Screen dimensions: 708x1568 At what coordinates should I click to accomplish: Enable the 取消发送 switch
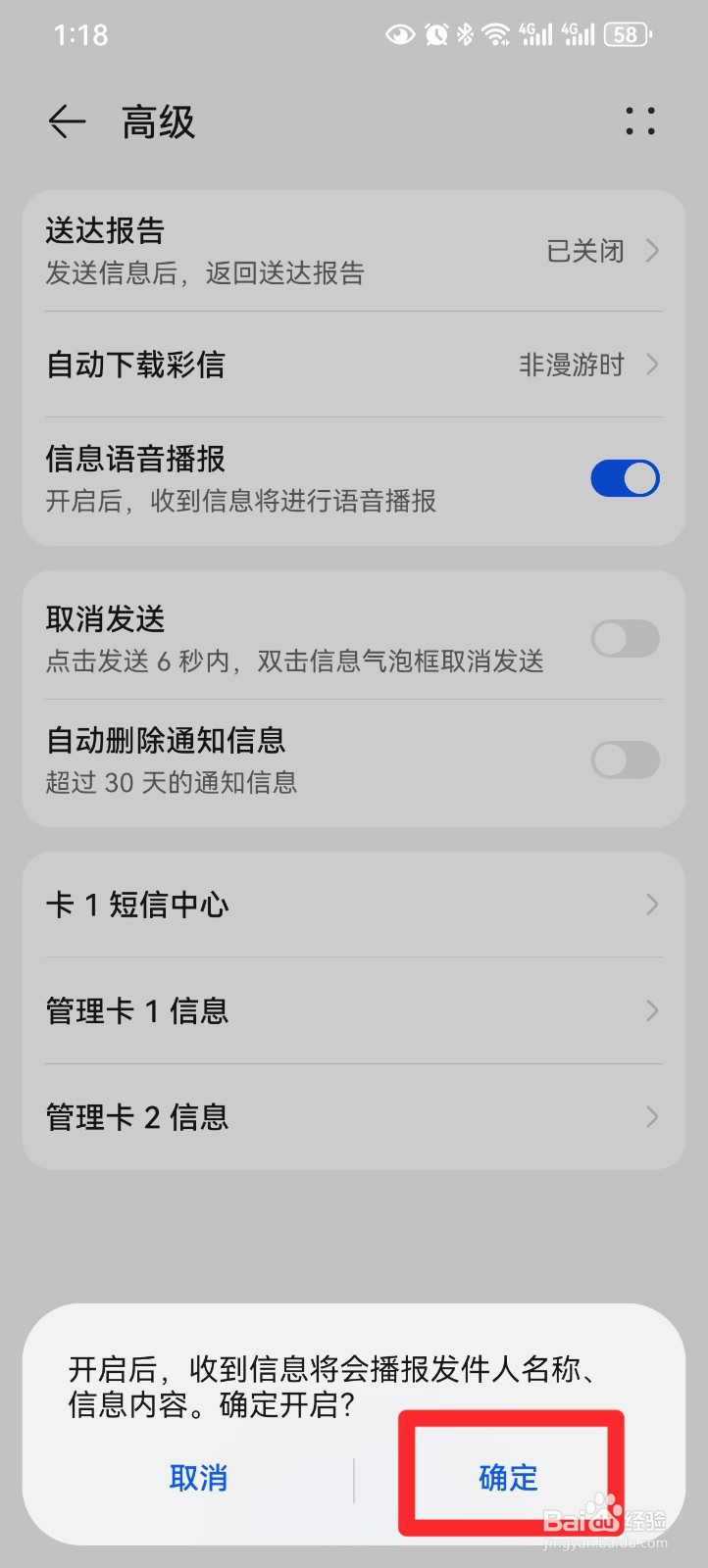(625, 639)
